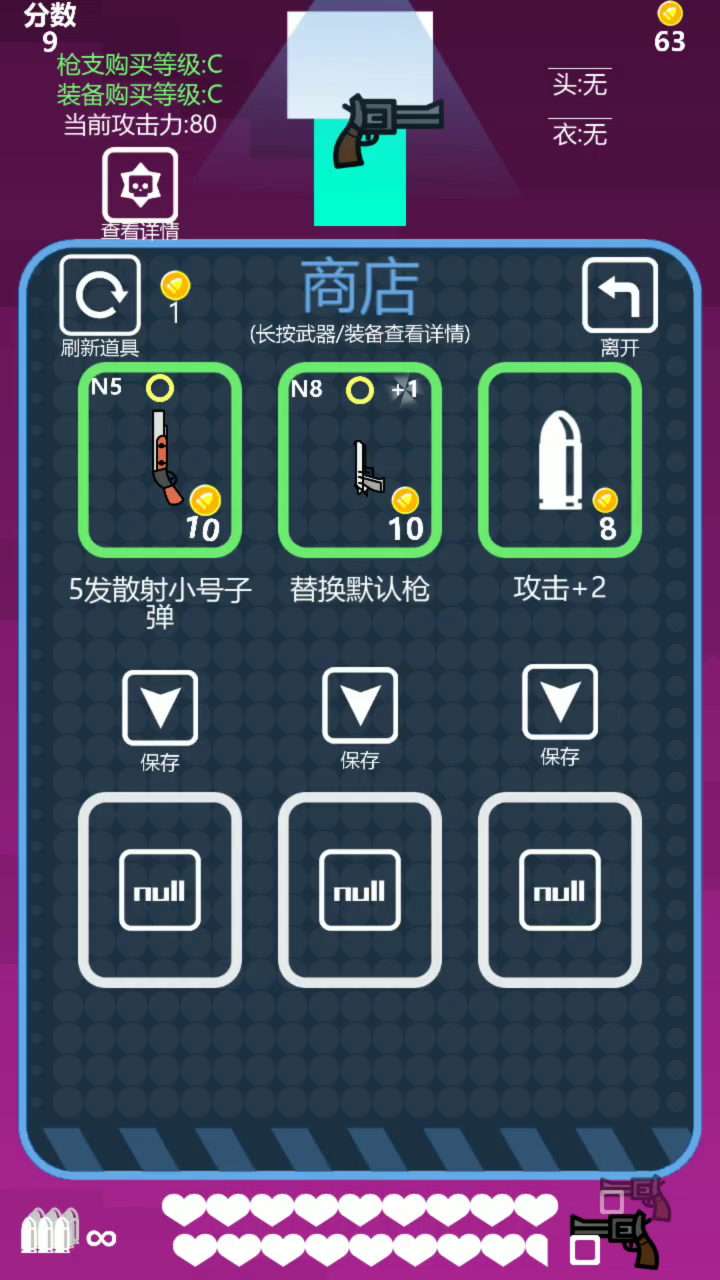Select the middle empty null storage slot
Screen dimensions: 720x1280
coord(360,890)
